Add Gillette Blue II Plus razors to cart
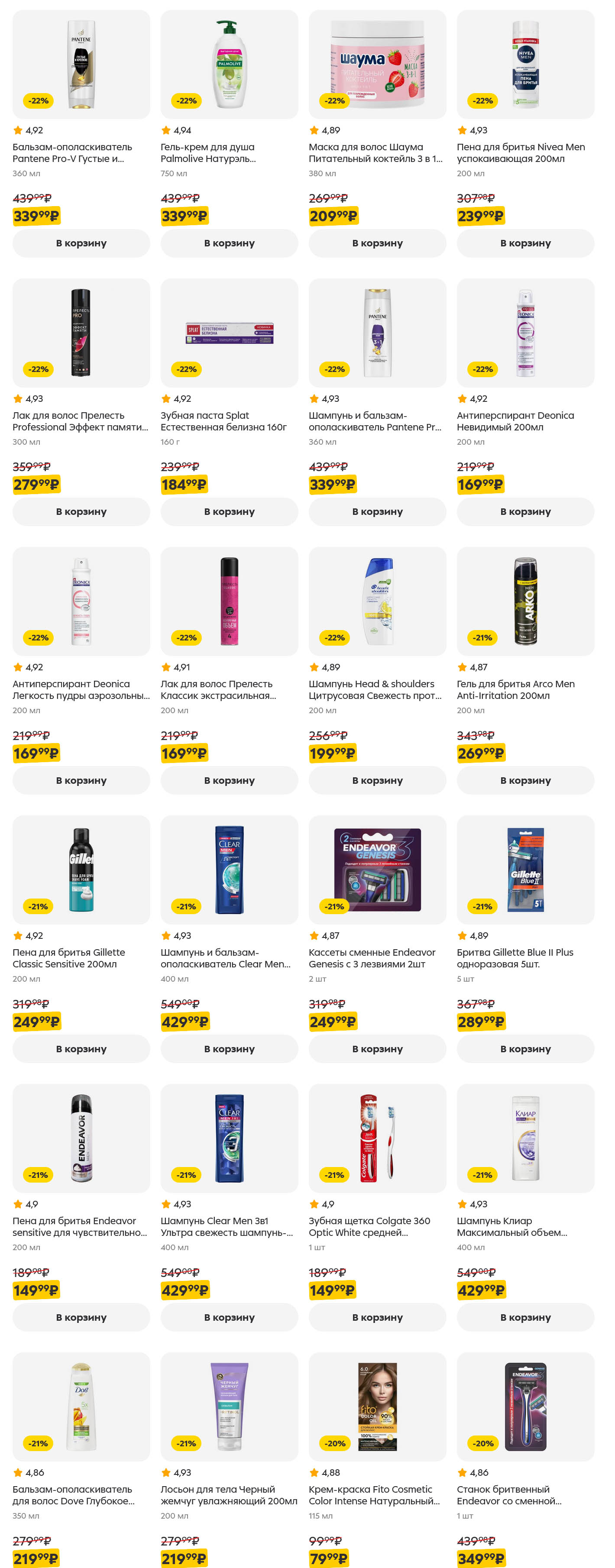Image resolution: width=615 pixels, height=1568 pixels. [525, 1048]
